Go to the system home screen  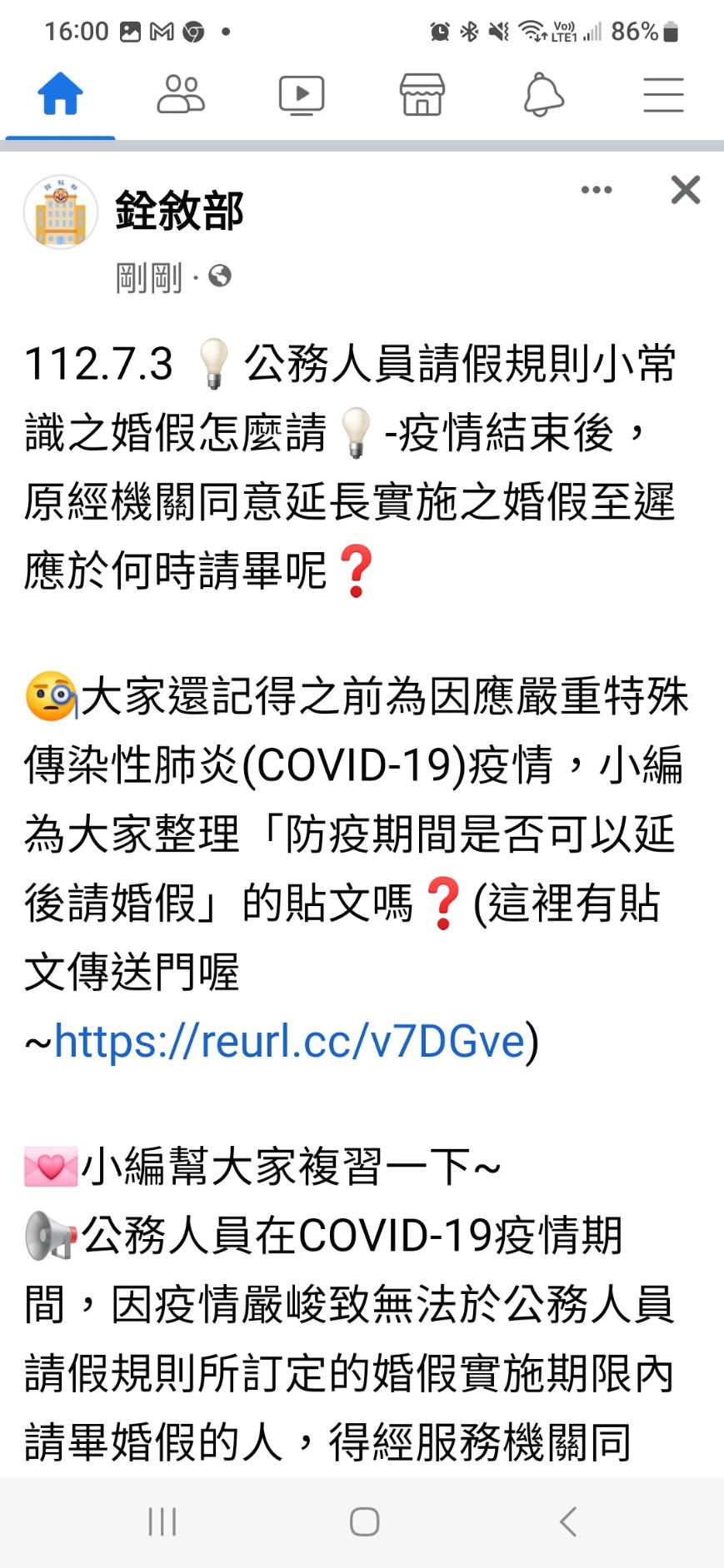pyautogui.click(x=364, y=1521)
